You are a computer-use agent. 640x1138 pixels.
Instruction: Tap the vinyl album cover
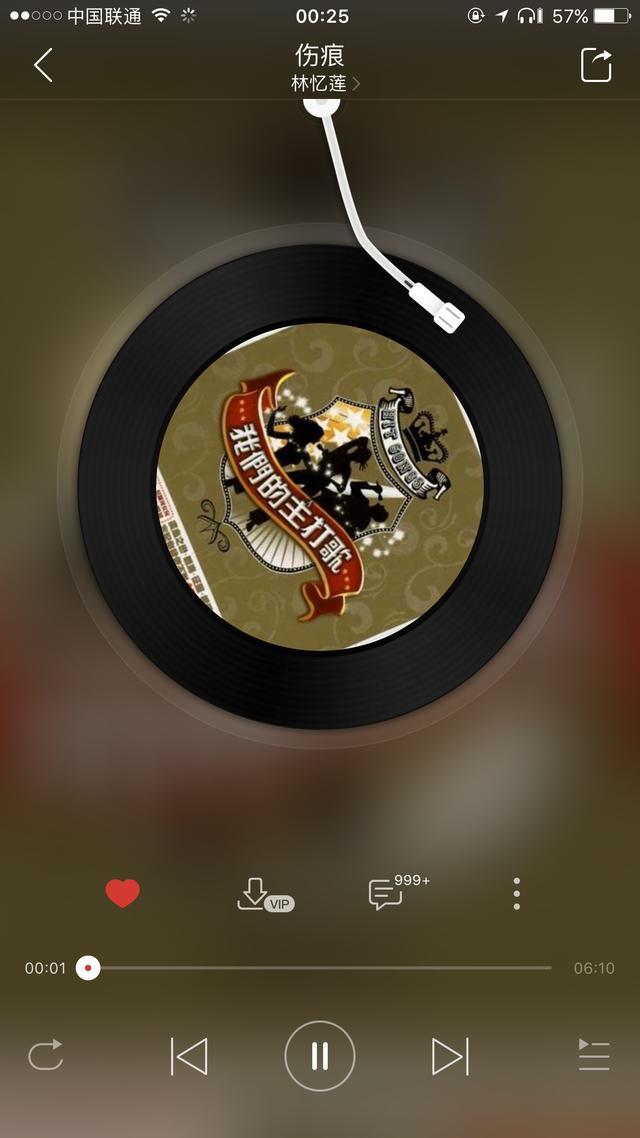click(320, 487)
